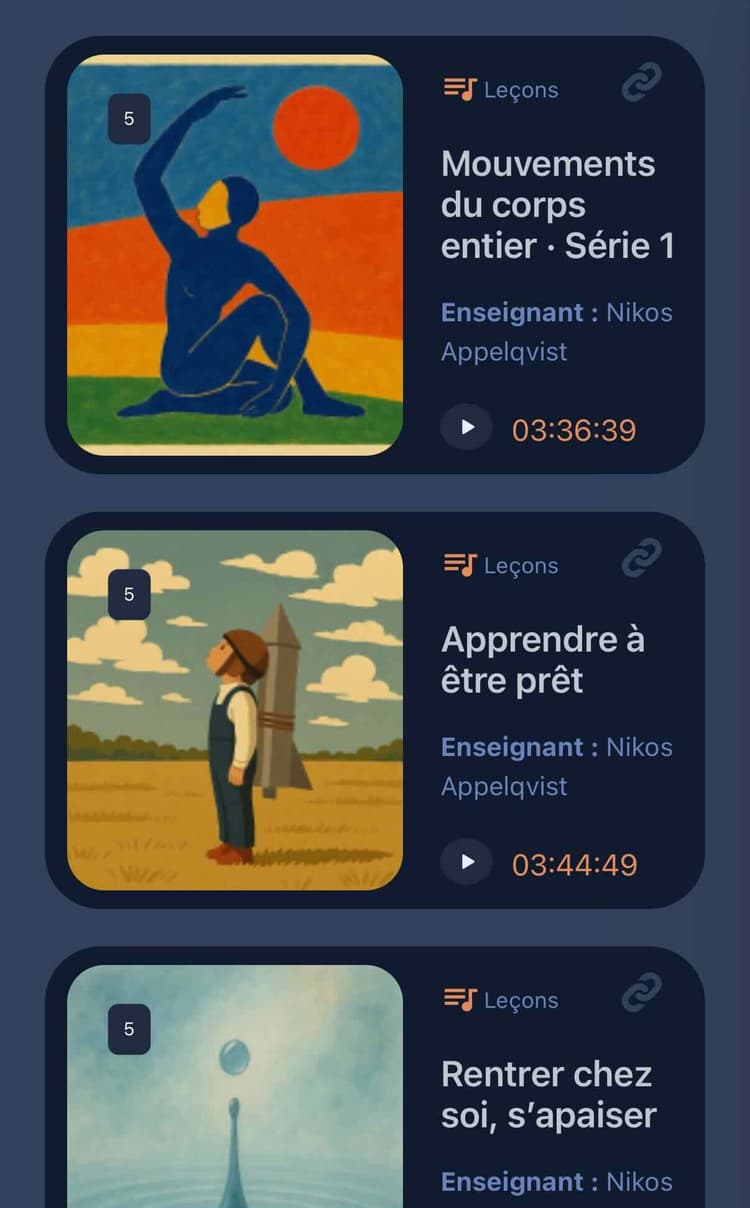Click teacher name Nikos Appelqvist on first card
The height and width of the screenshot is (1208, 750).
point(556,331)
